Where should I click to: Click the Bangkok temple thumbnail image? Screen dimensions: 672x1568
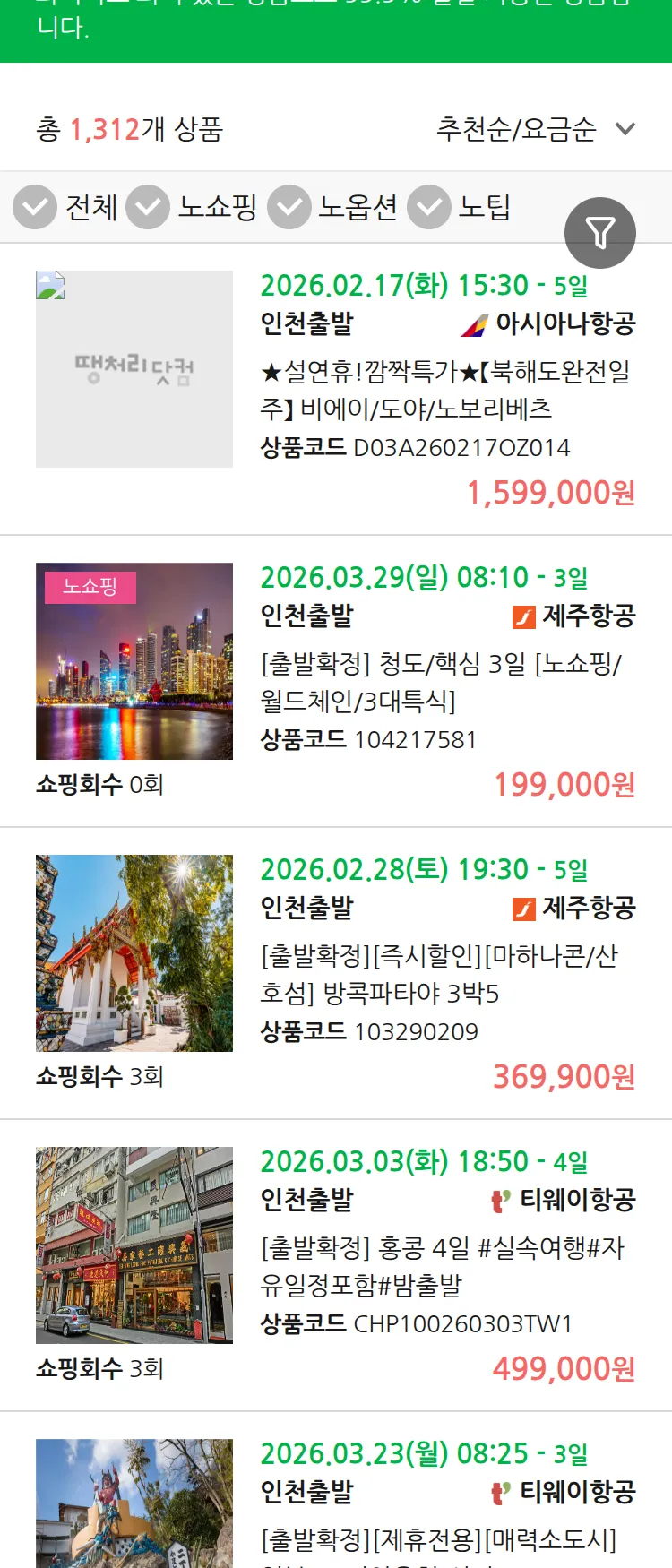pos(134,952)
